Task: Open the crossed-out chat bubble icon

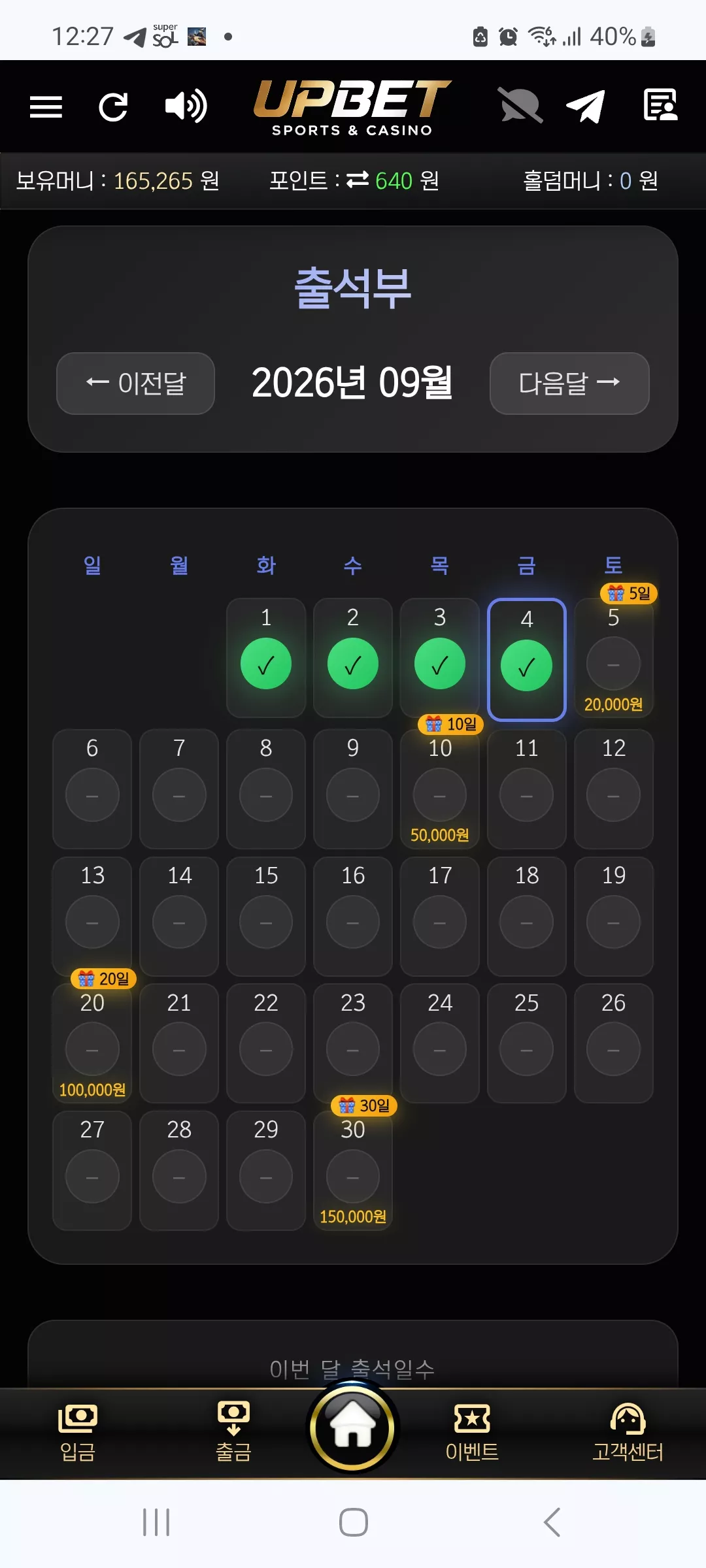Action: pyautogui.click(x=520, y=105)
